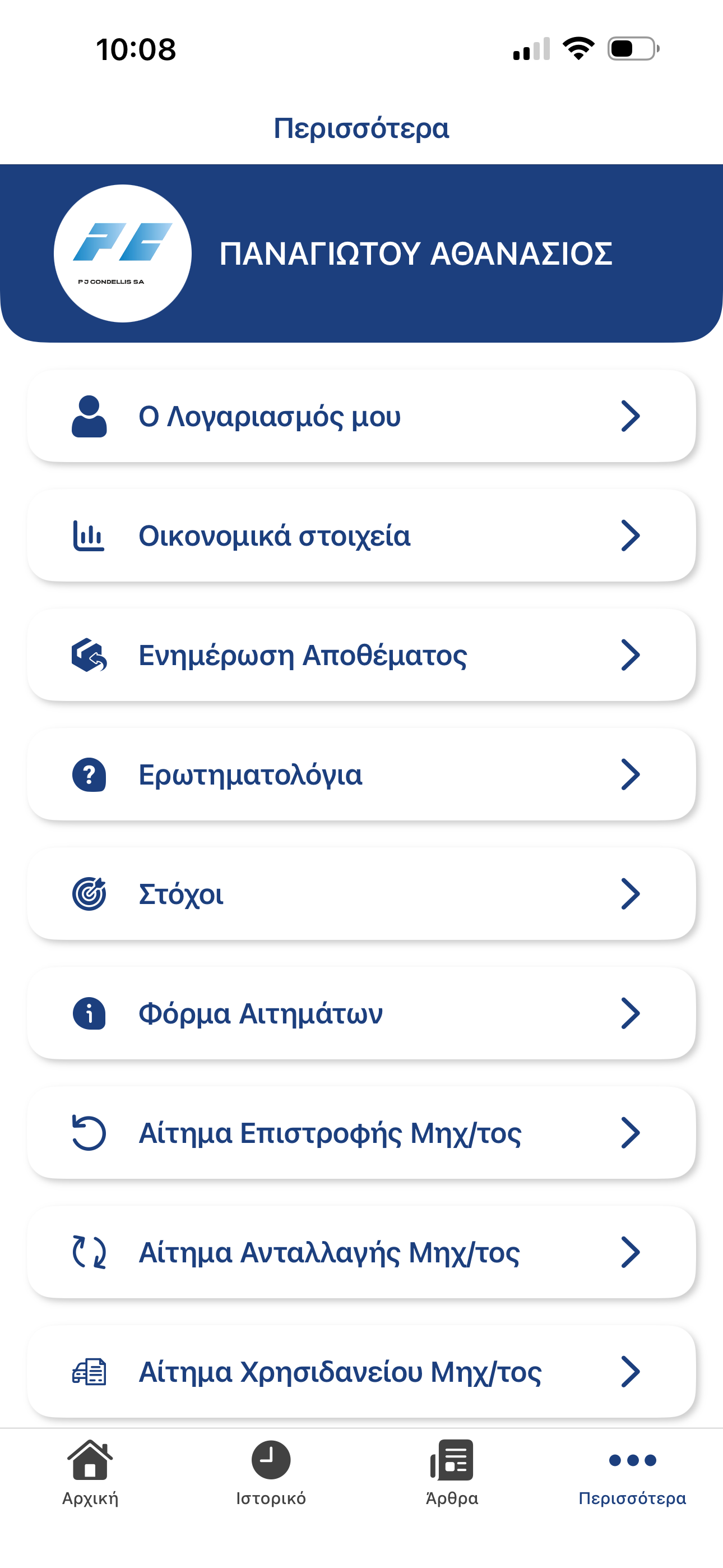Viewport: 723px width, 1568px height.
Task: Open Αίτημα Ανταλλαγής Μηχ/τος
Action: pyautogui.click(x=361, y=1252)
